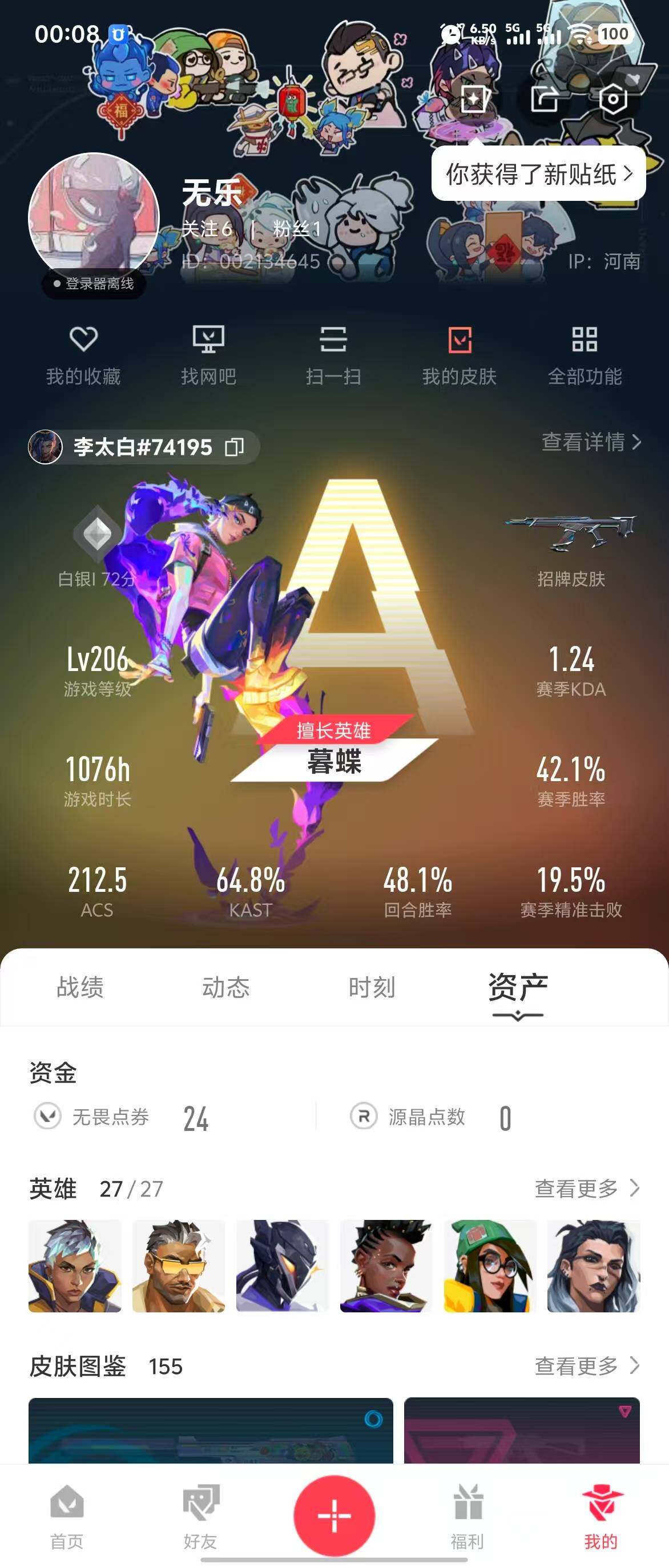Viewport: 669px width, 1568px height.
Task: Tap the profile avatar picture
Action: click(x=94, y=217)
